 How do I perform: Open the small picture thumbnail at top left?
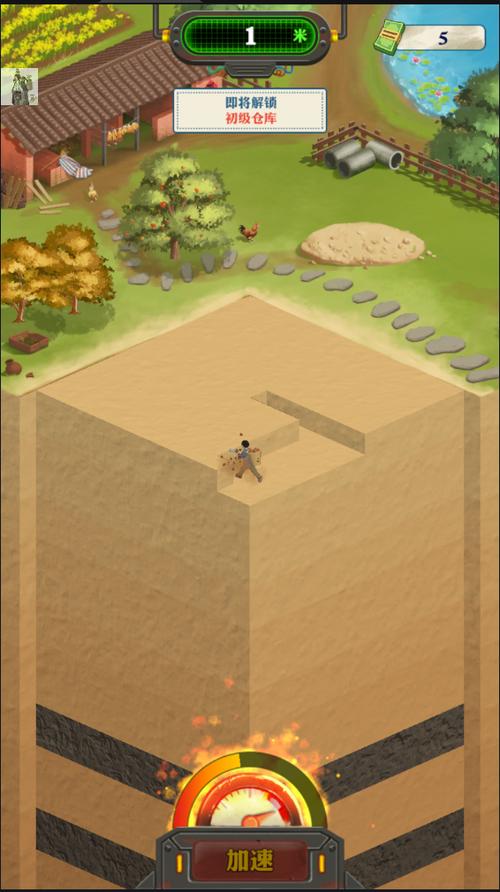coord(19,86)
